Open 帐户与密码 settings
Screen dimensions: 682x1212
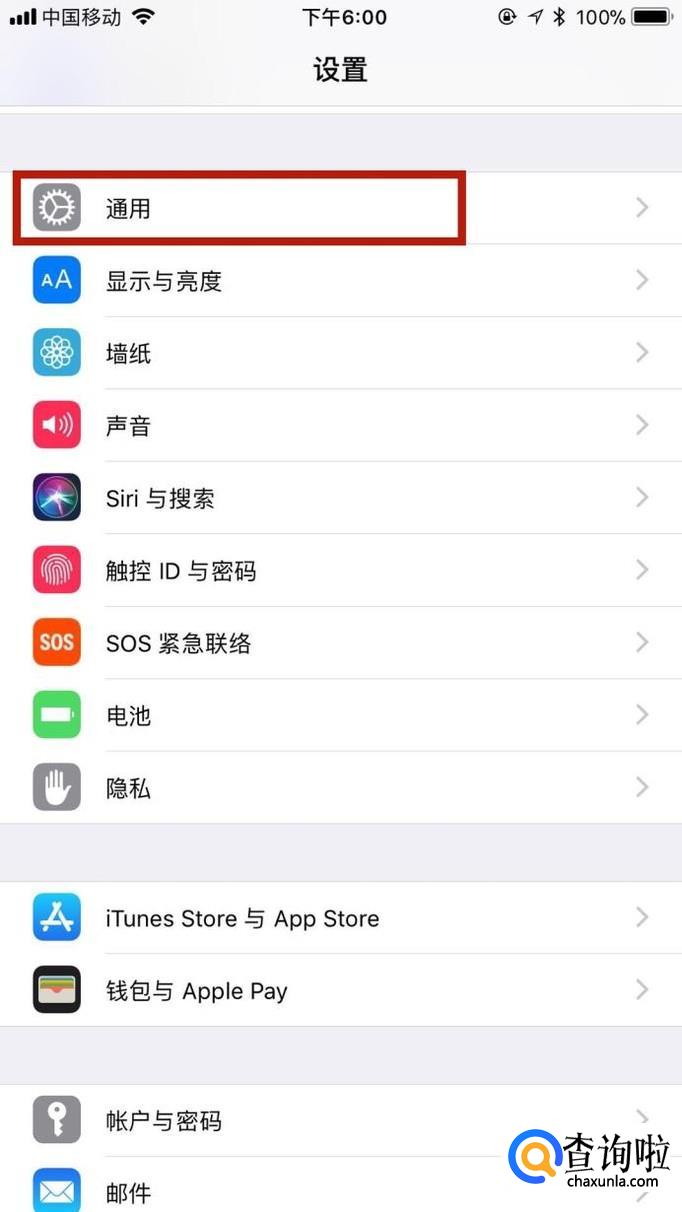[x=300, y=1121]
